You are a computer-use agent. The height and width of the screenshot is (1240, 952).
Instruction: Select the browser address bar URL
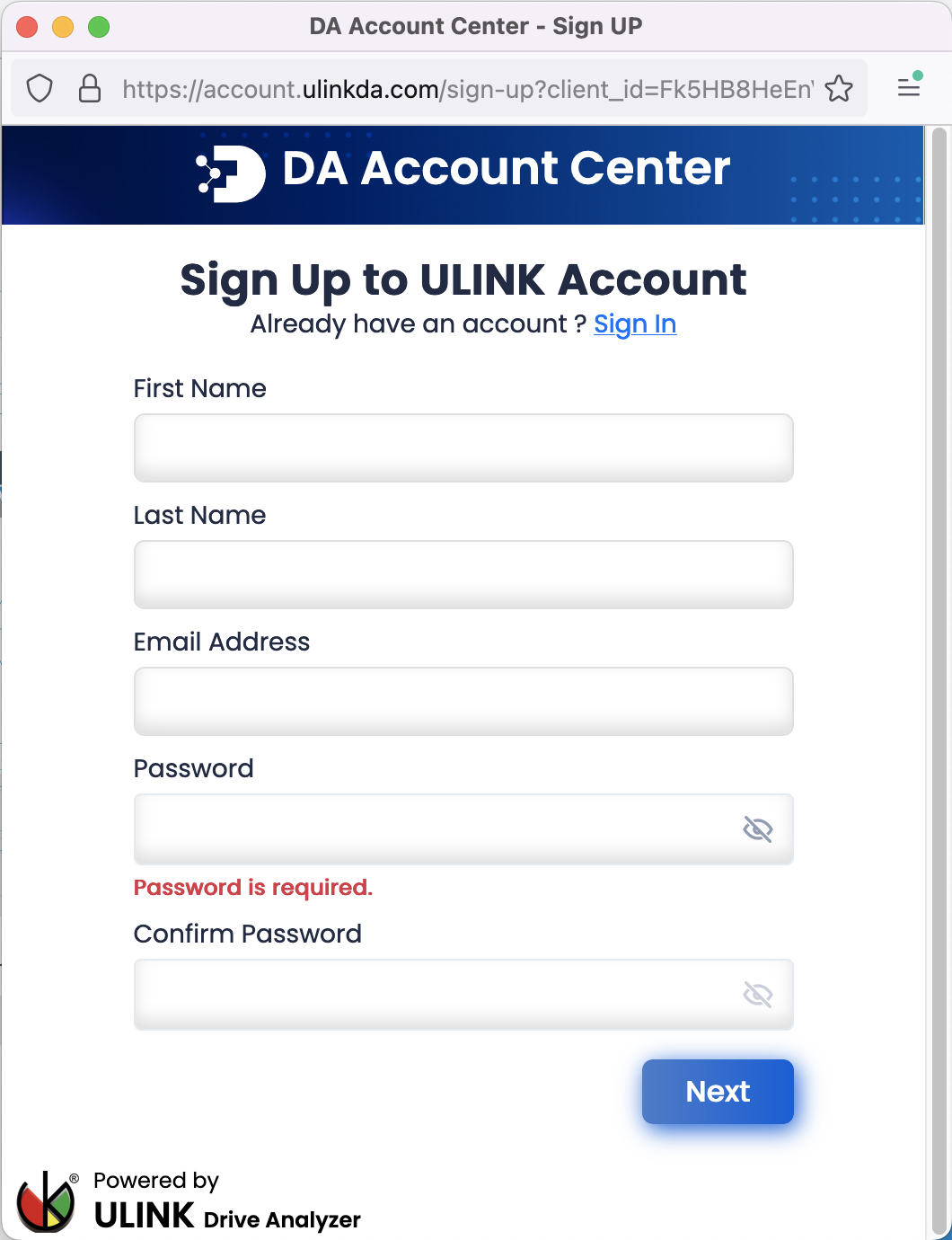[x=467, y=89]
